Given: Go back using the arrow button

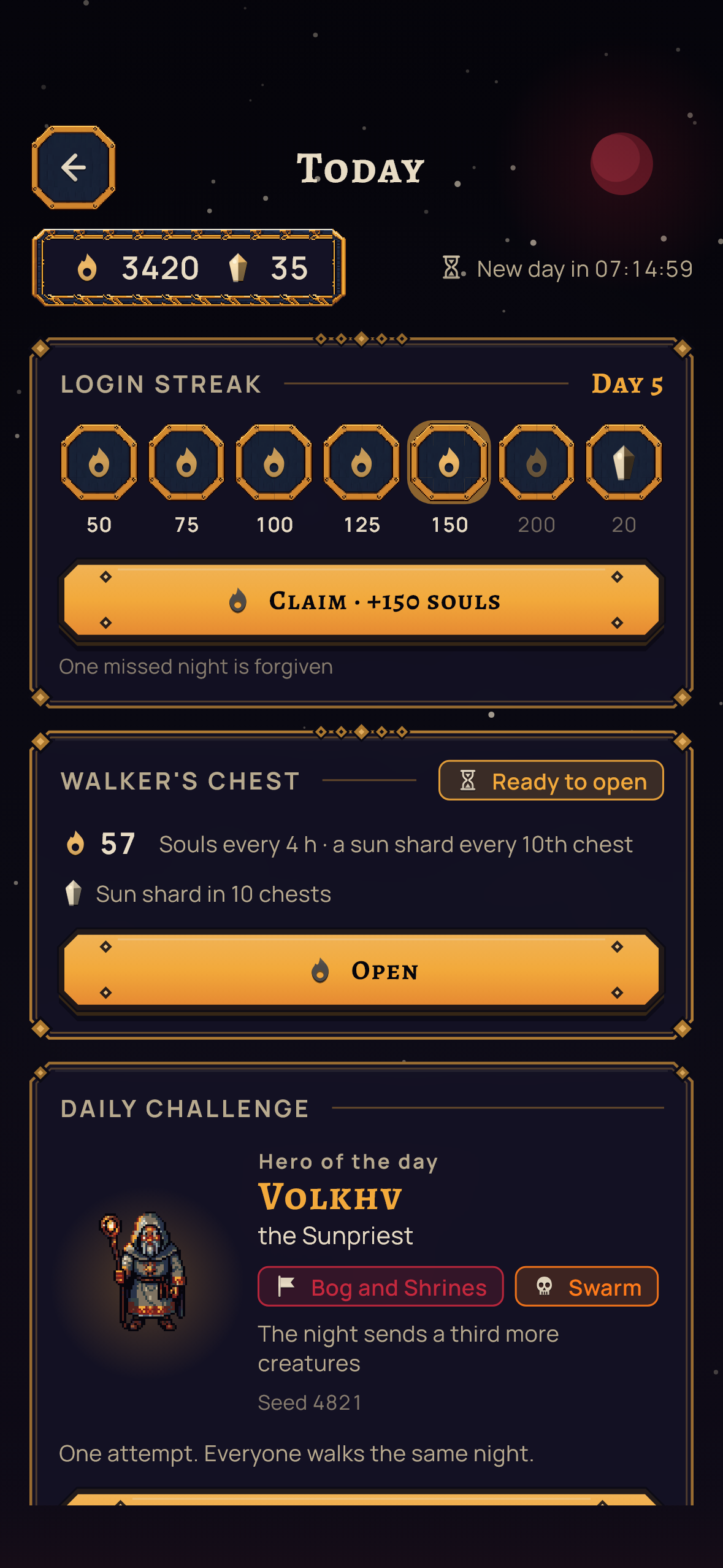Looking at the screenshot, I should click(74, 167).
